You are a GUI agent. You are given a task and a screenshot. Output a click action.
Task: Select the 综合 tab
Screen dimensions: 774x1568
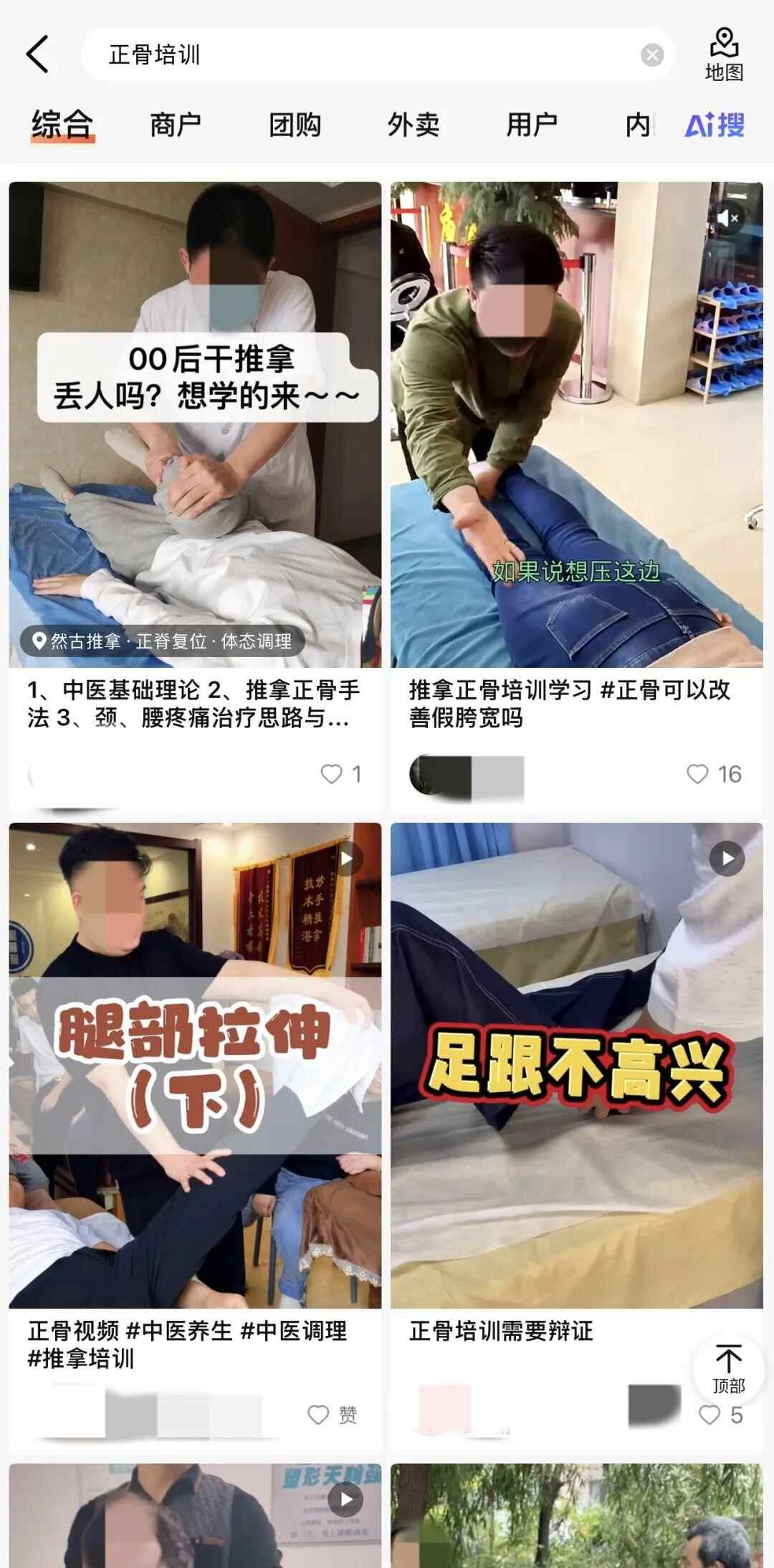(62, 125)
